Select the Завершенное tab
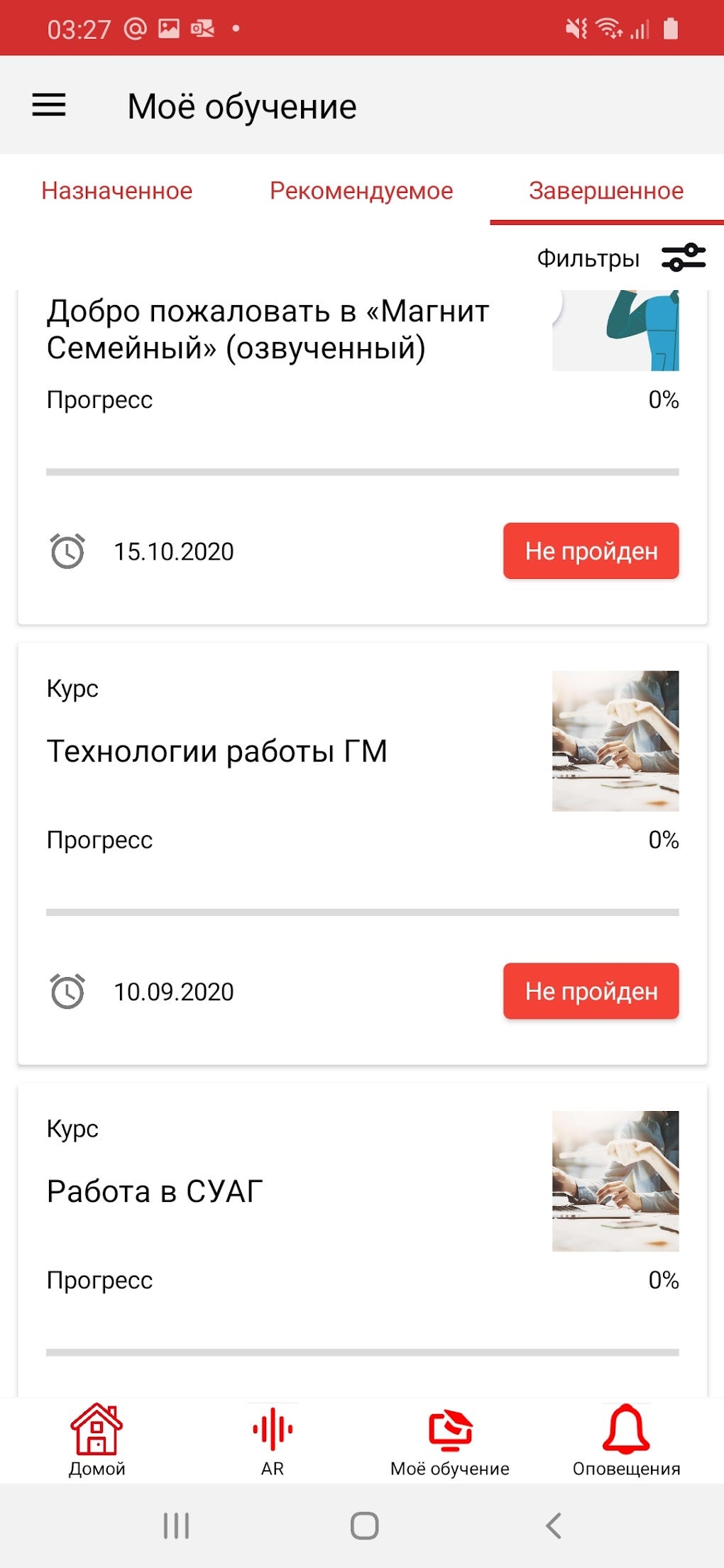The height and width of the screenshot is (1568, 724). click(x=606, y=191)
